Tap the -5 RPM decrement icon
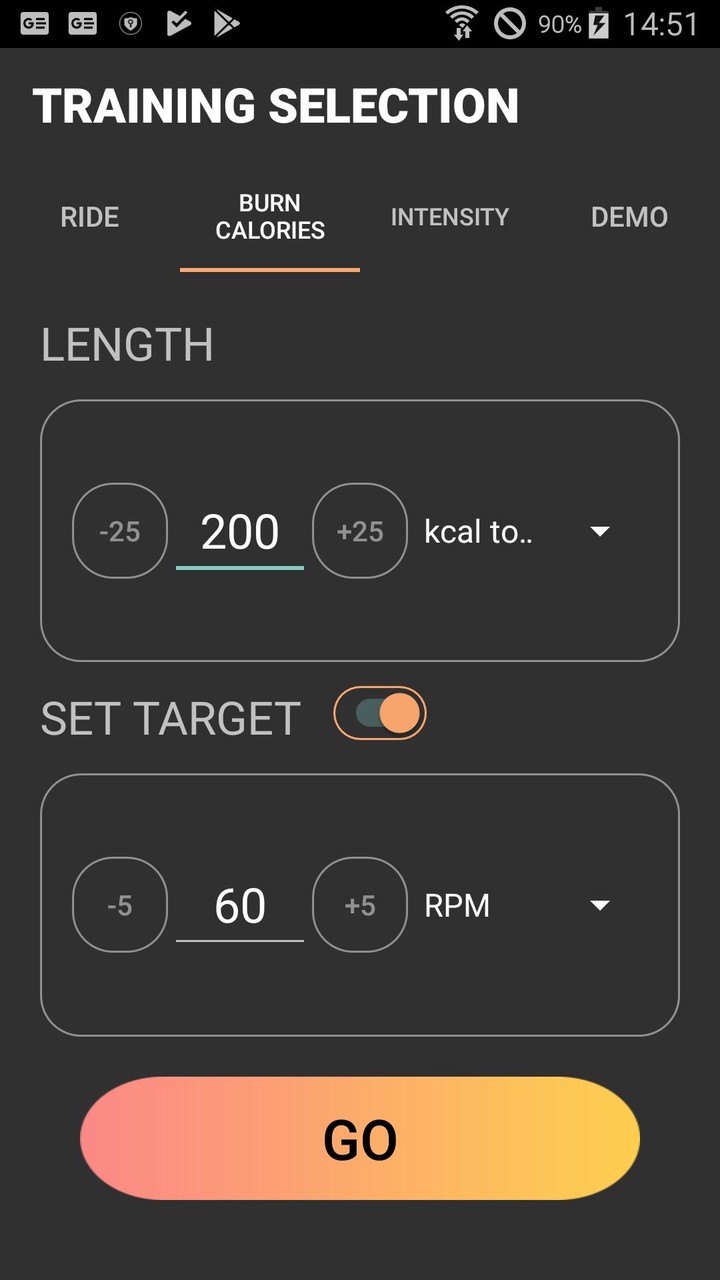Image resolution: width=720 pixels, height=1280 pixels. (x=120, y=905)
